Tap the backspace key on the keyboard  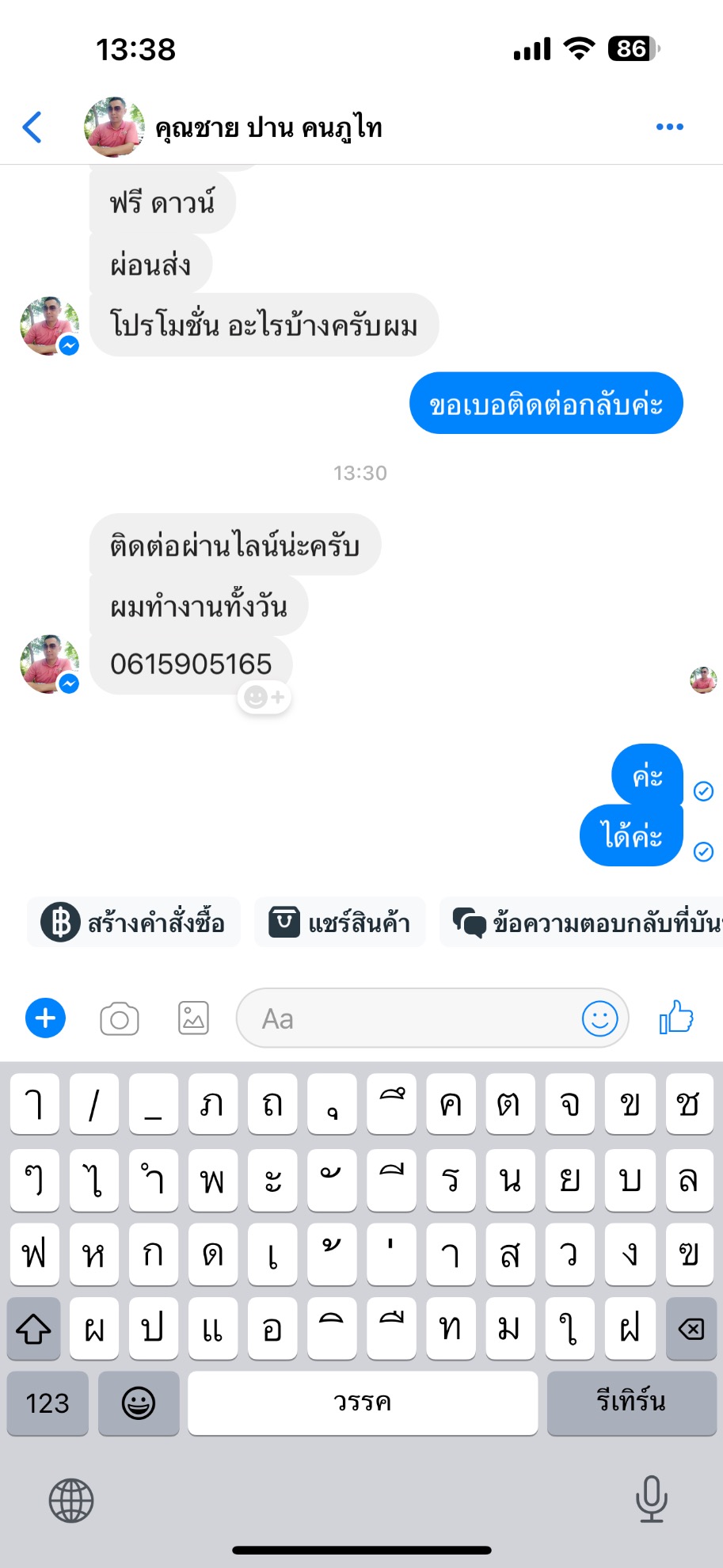691,1328
